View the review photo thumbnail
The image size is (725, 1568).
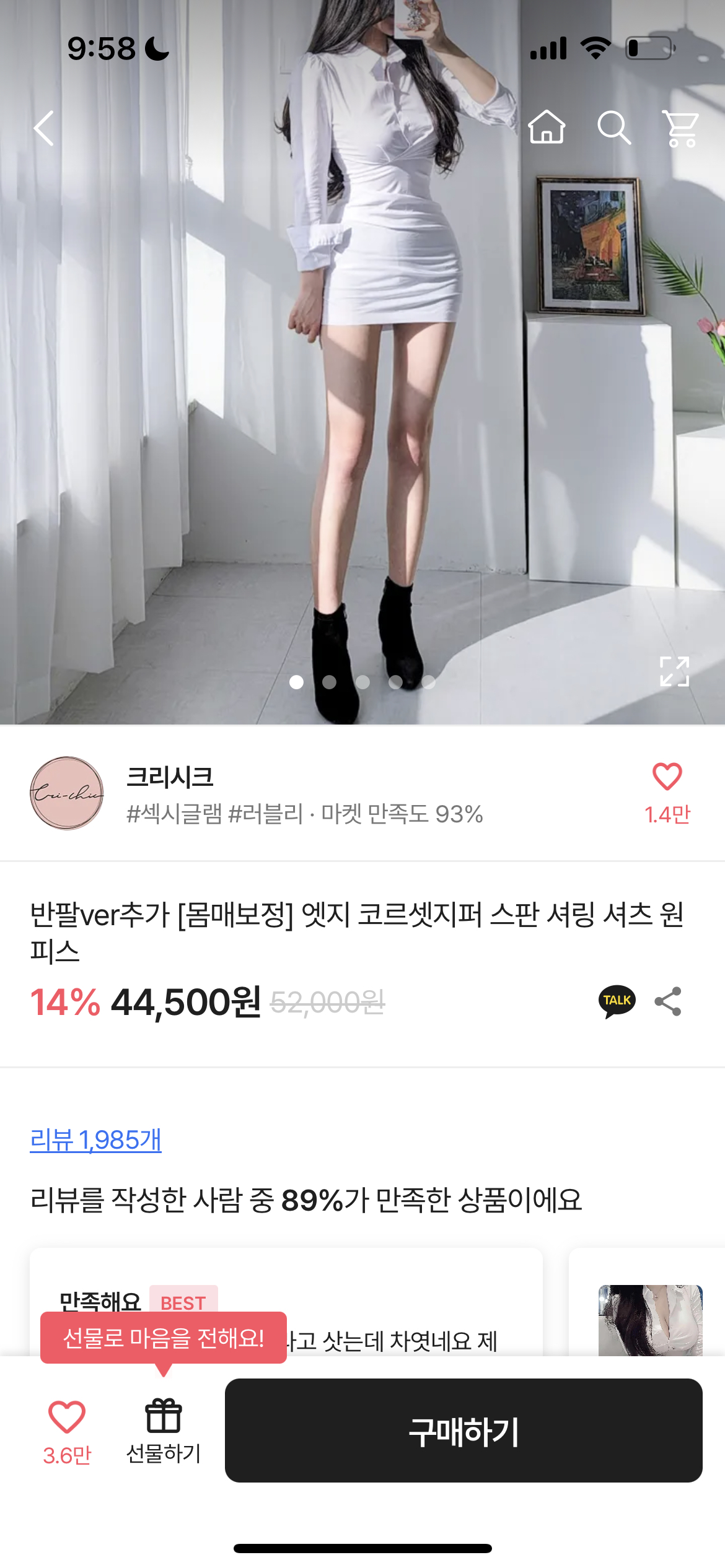[x=650, y=1319]
